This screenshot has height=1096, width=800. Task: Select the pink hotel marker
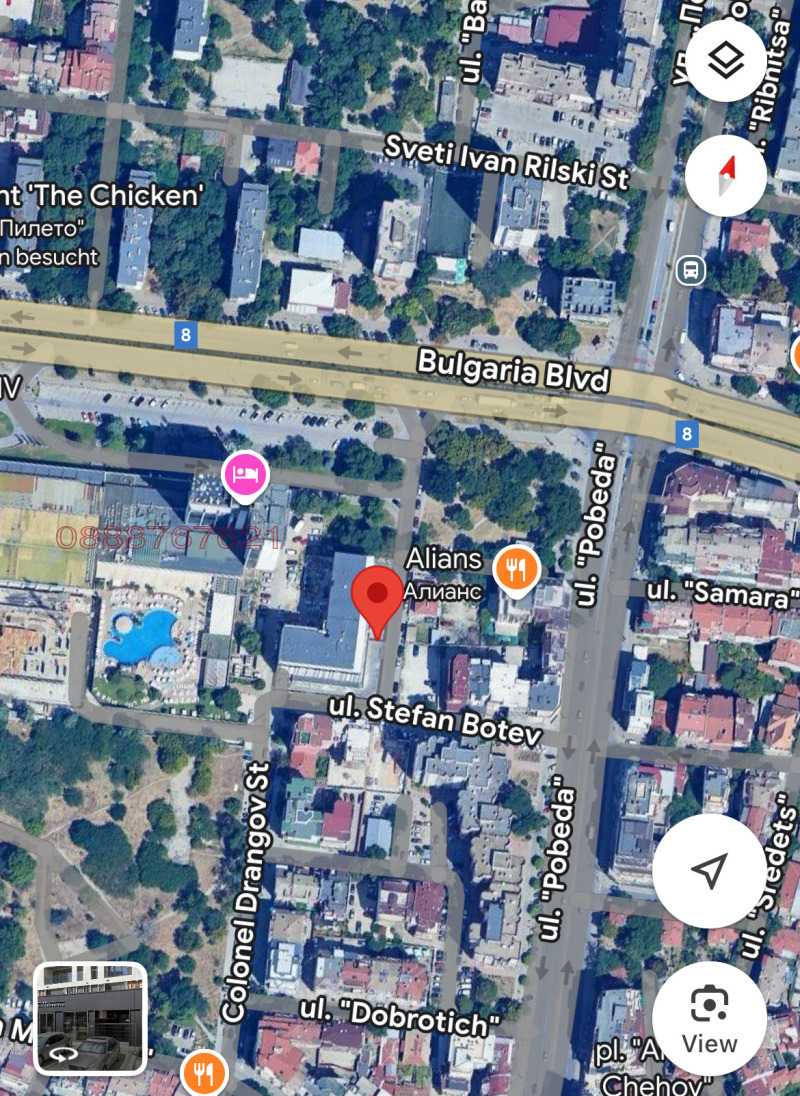(245, 474)
